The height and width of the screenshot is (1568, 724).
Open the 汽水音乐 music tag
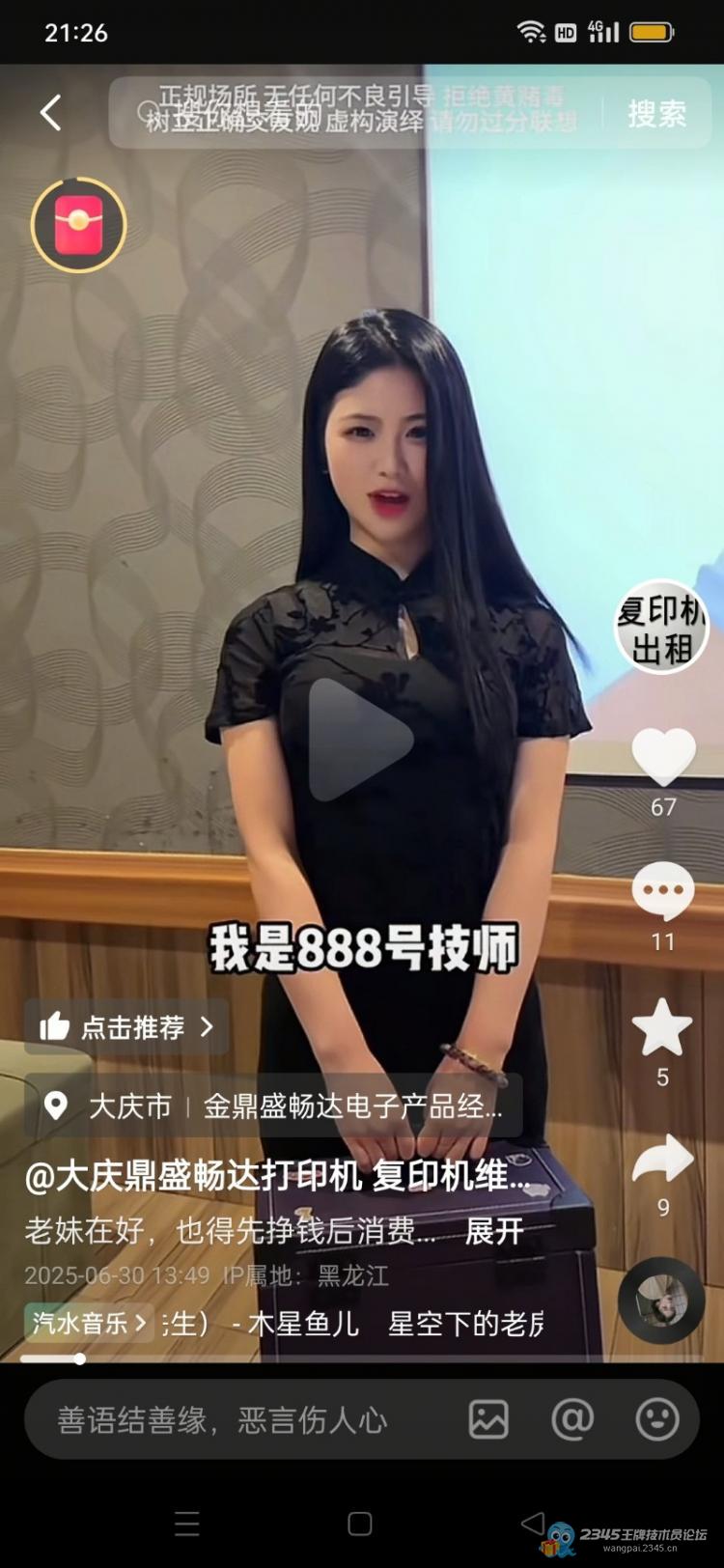[x=89, y=1323]
